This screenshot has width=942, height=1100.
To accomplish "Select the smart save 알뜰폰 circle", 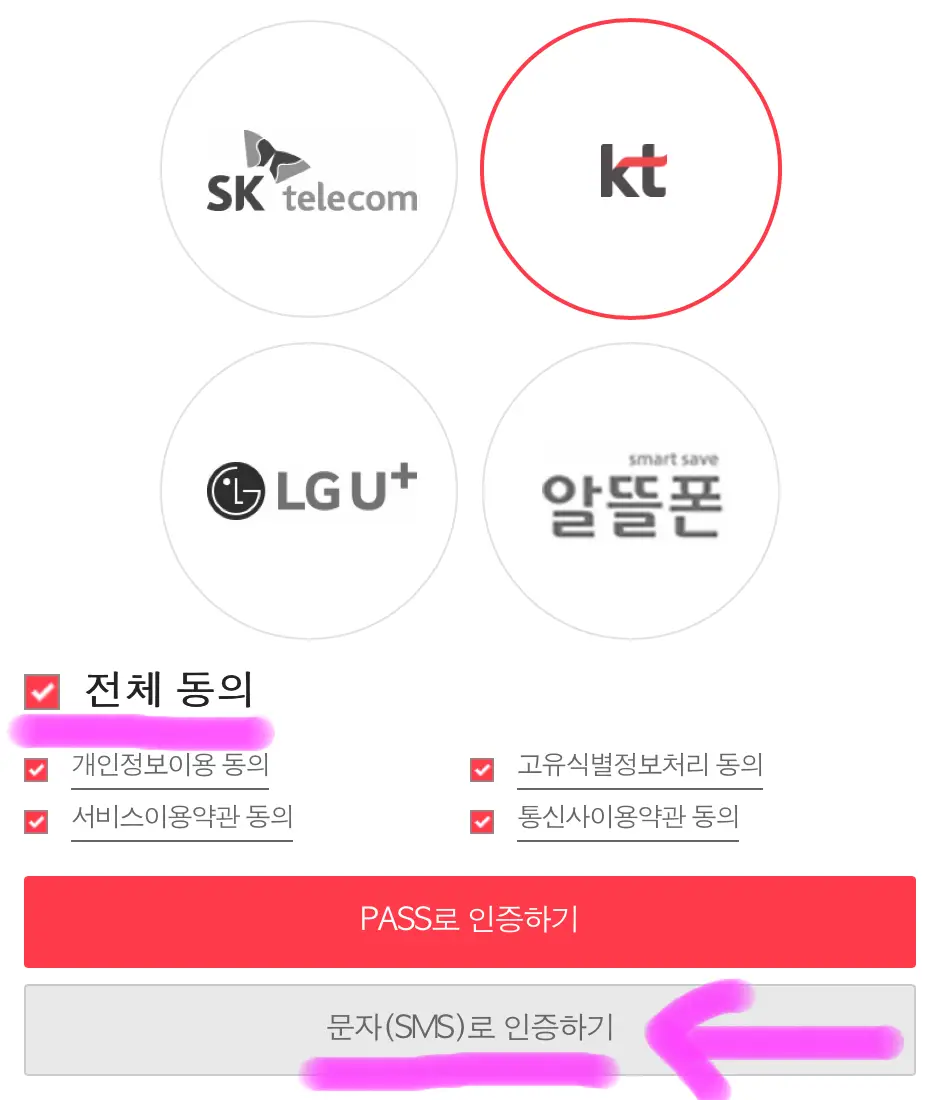I will click(x=630, y=488).
